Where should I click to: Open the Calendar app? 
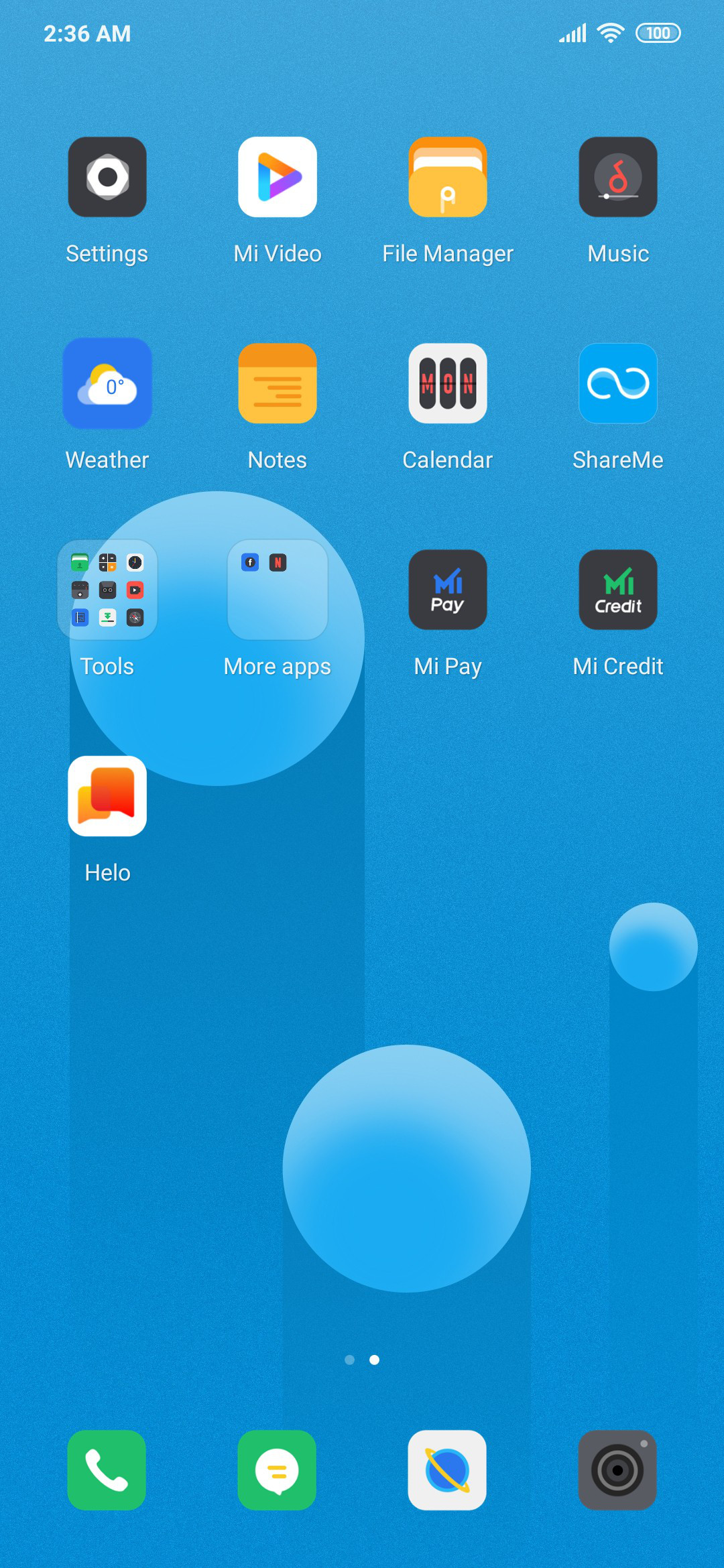point(448,383)
